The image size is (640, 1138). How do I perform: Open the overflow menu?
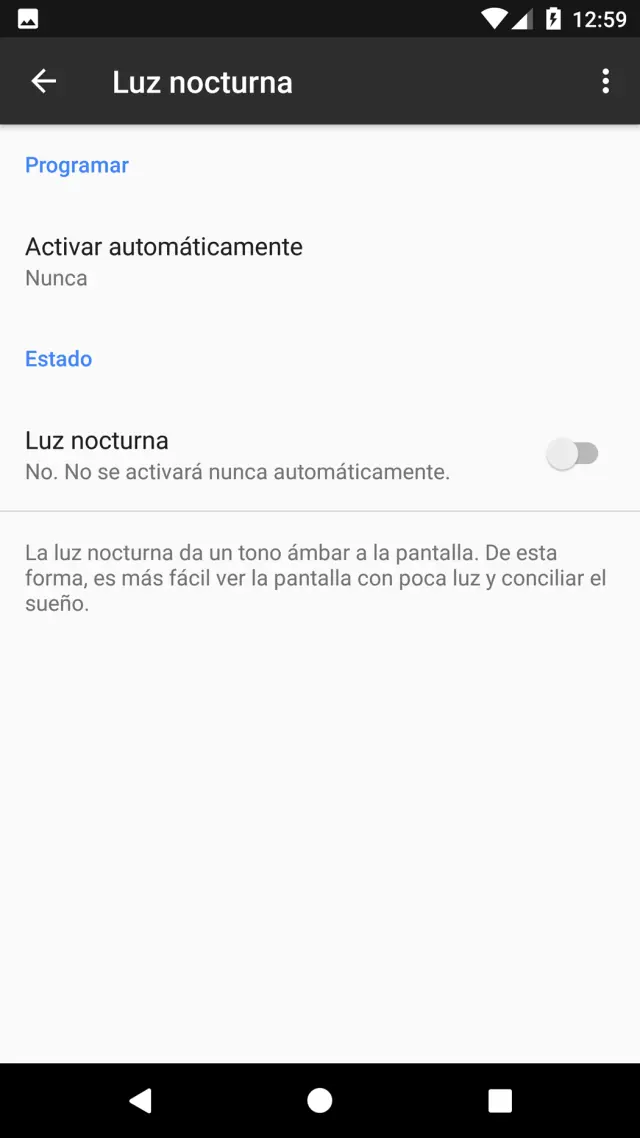point(605,82)
